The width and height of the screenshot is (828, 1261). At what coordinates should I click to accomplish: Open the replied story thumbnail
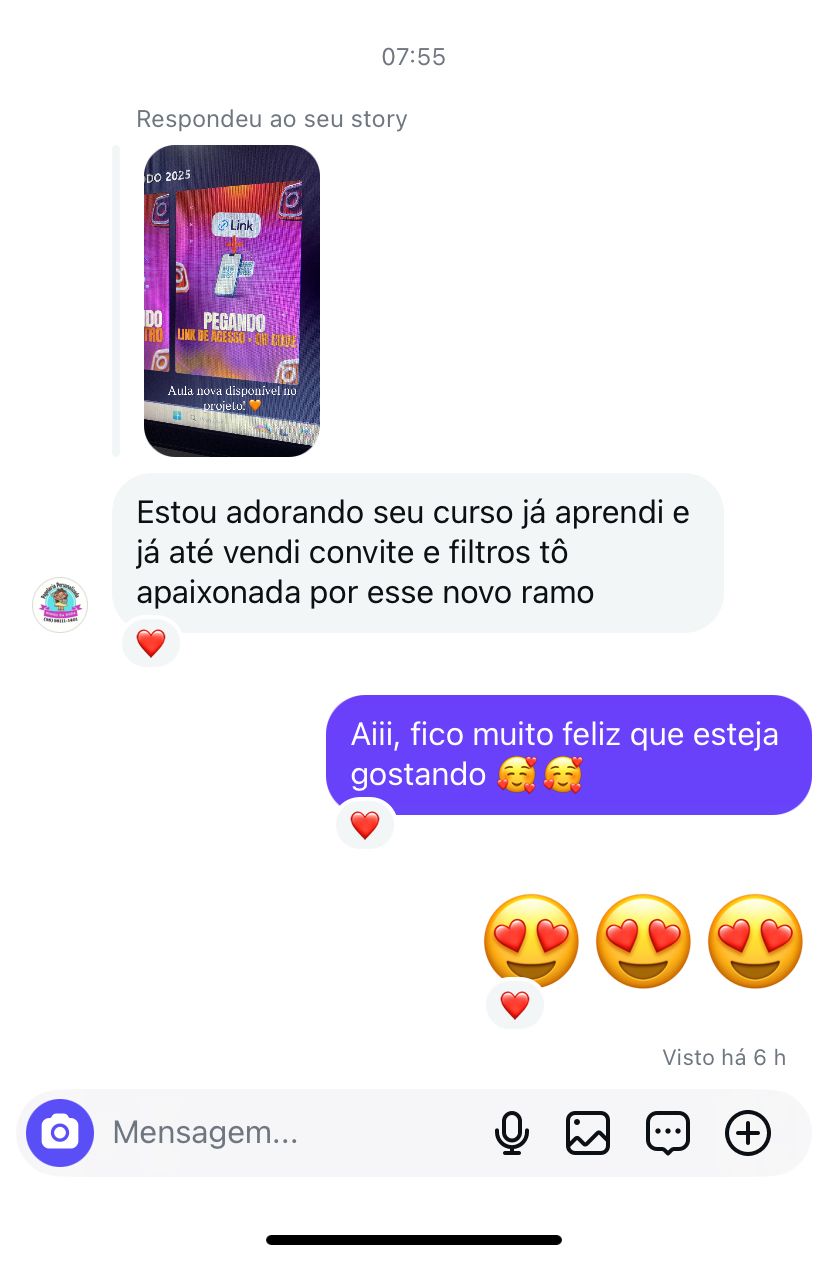click(232, 300)
